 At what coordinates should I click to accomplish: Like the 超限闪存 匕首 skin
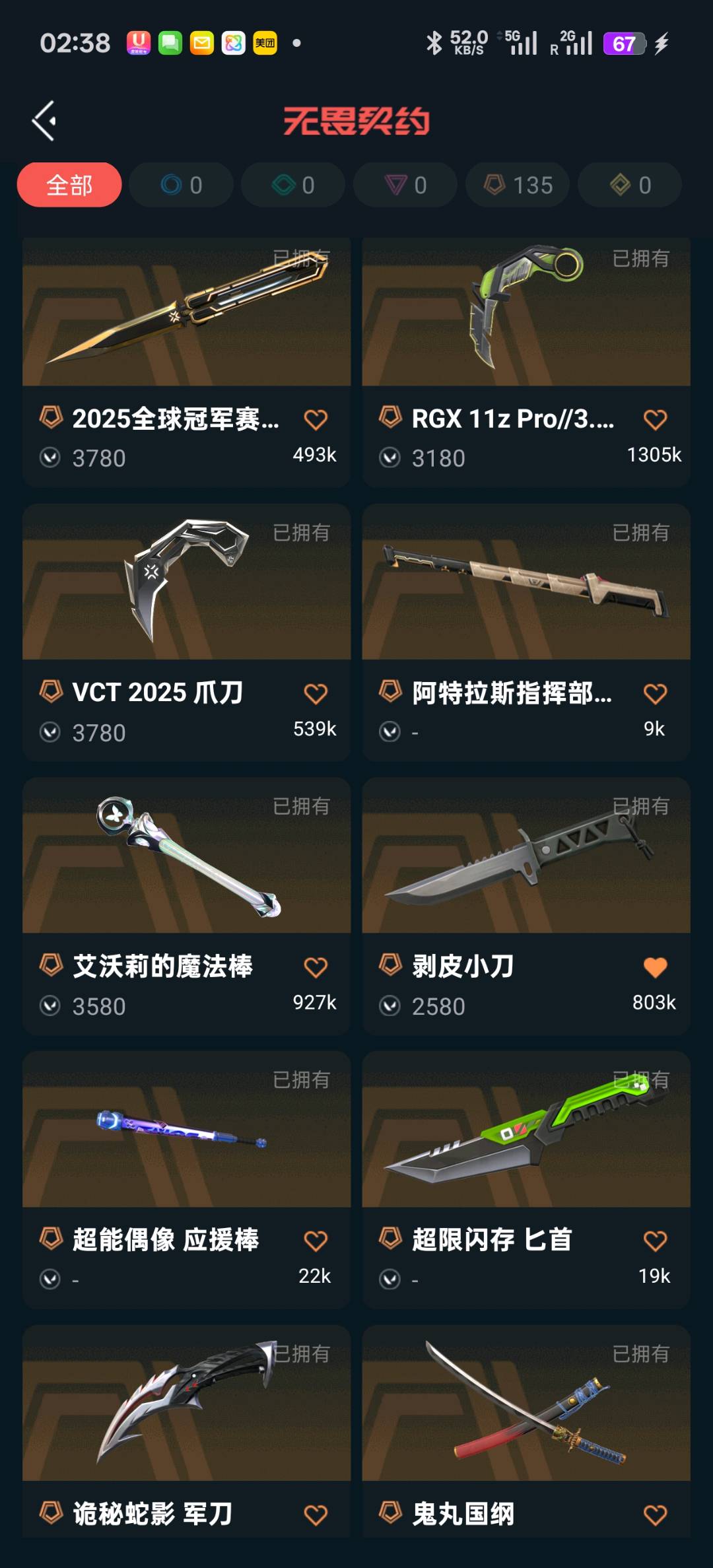tap(655, 1241)
